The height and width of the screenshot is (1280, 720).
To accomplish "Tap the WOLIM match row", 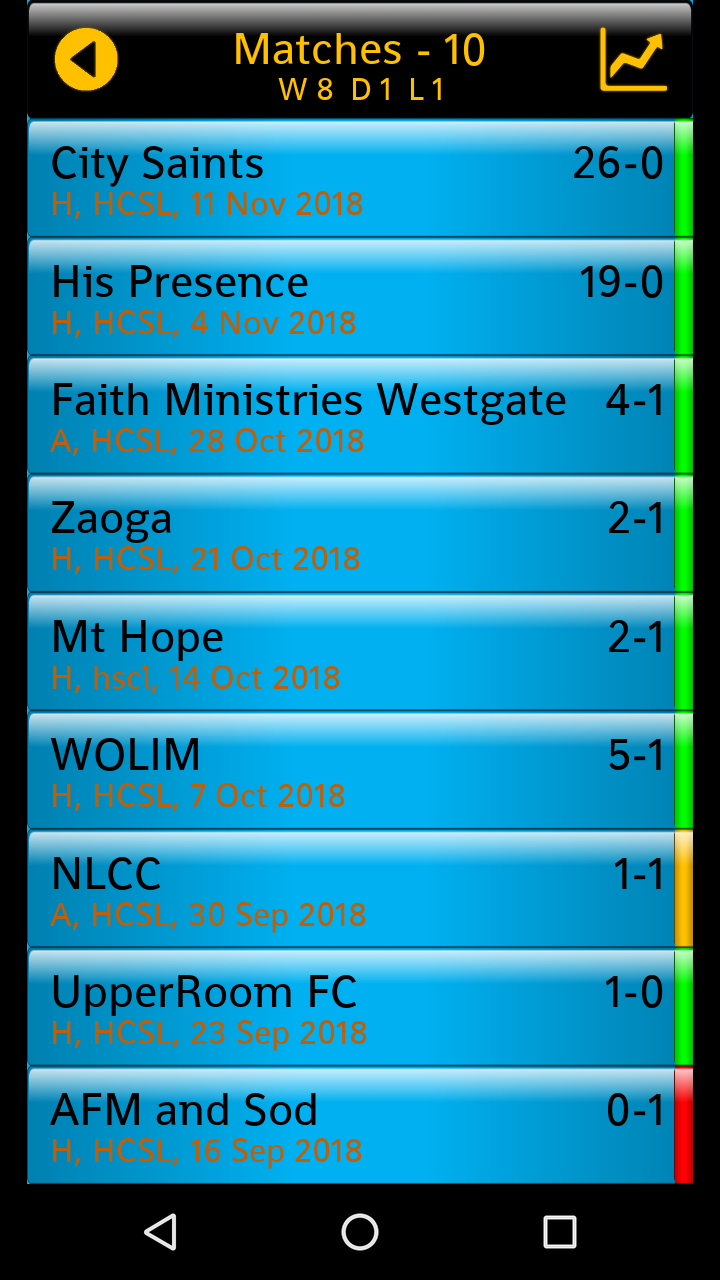I will pos(352,771).
